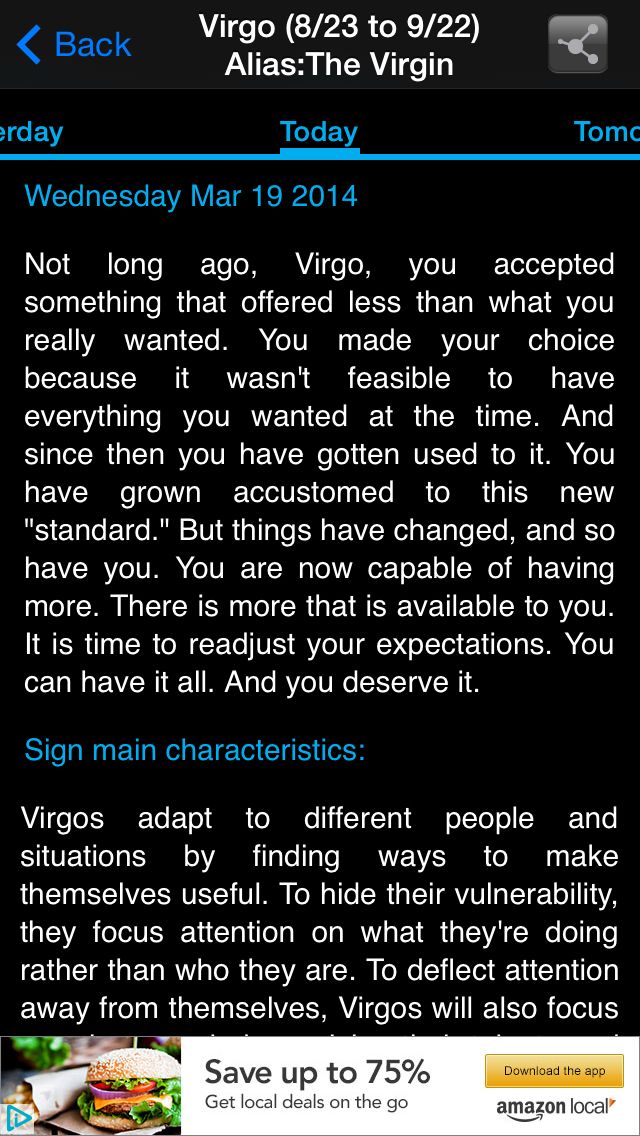Go back using the Back button
Viewport: 640px width, 1136px height.
point(74,44)
